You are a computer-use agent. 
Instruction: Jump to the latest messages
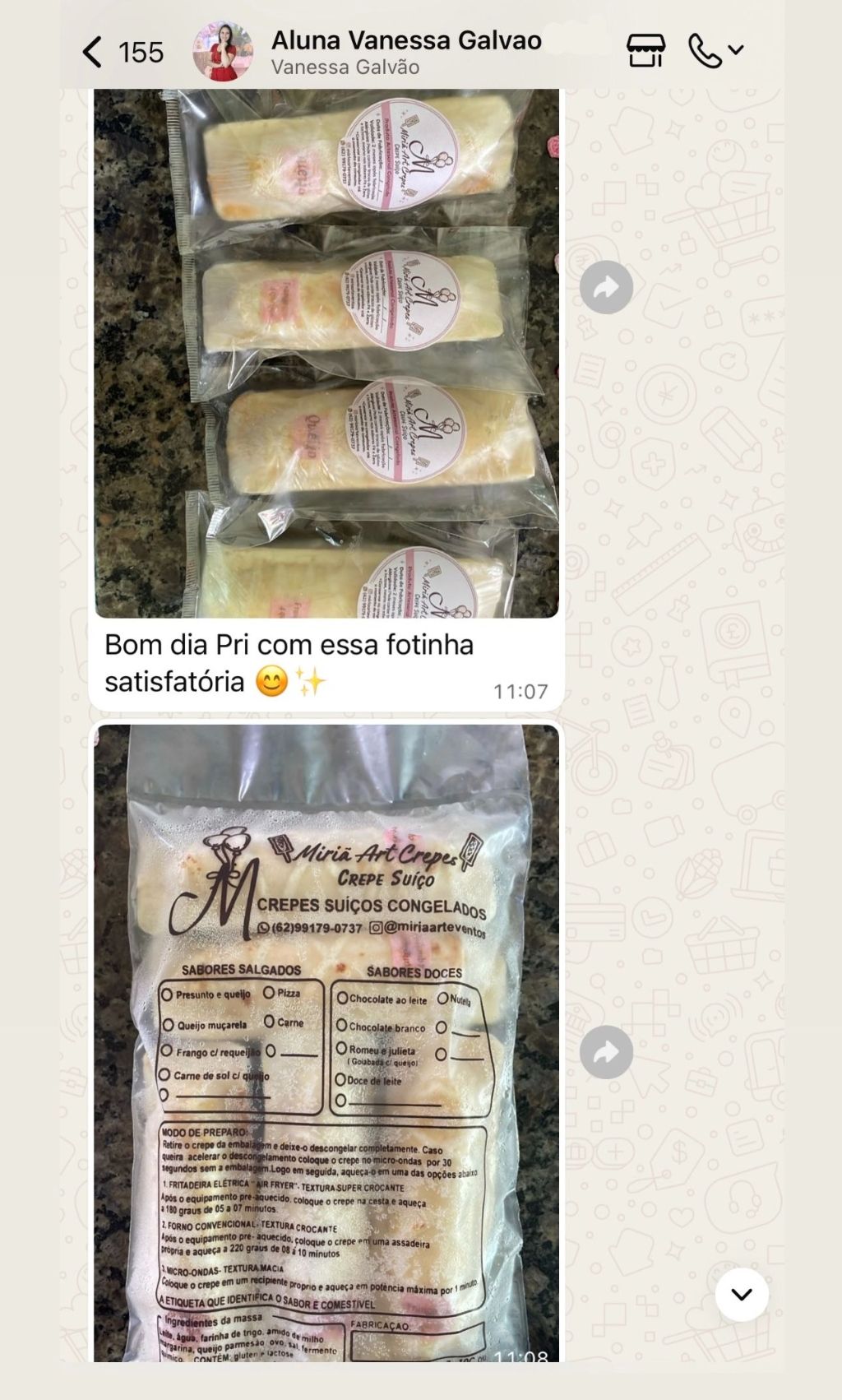(x=742, y=1295)
